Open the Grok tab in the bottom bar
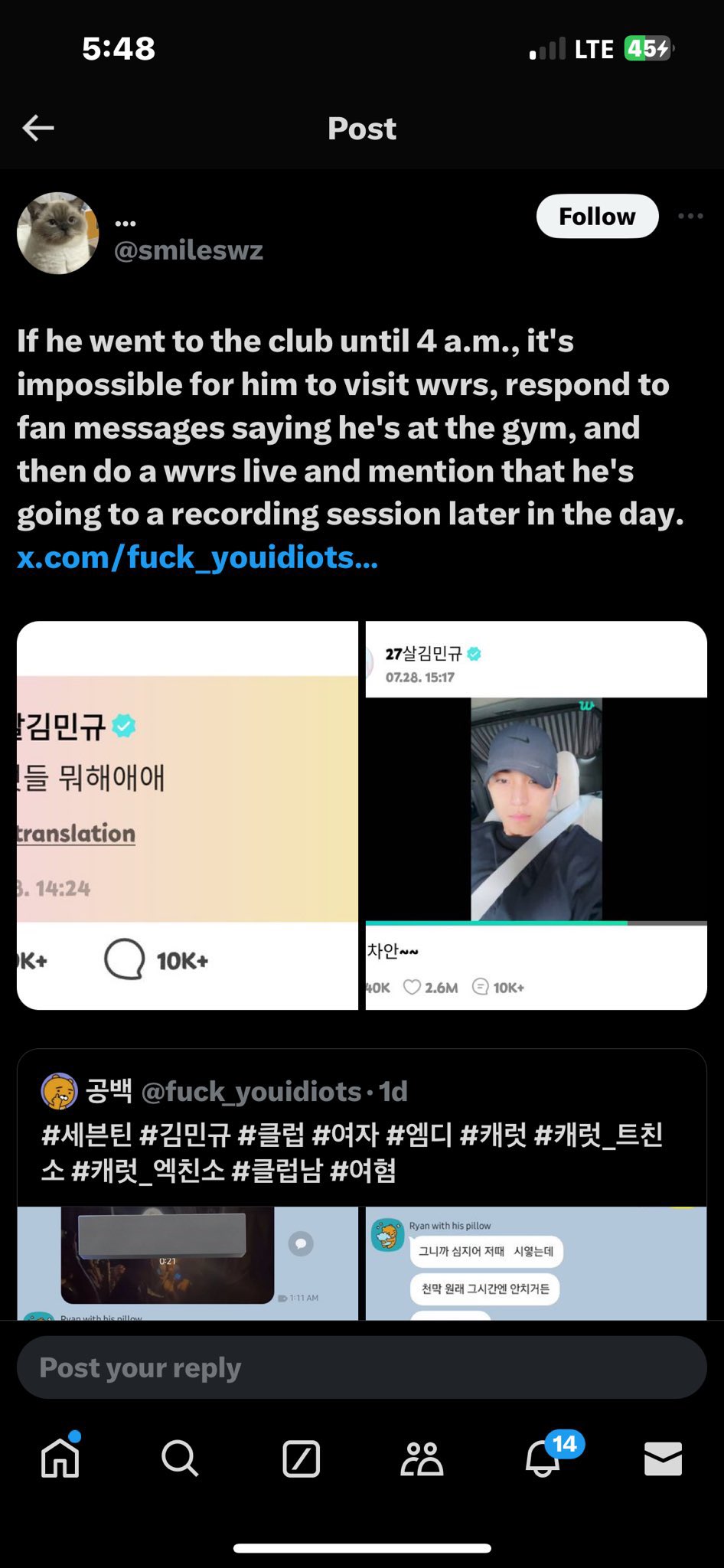724x1568 pixels. [301, 1458]
